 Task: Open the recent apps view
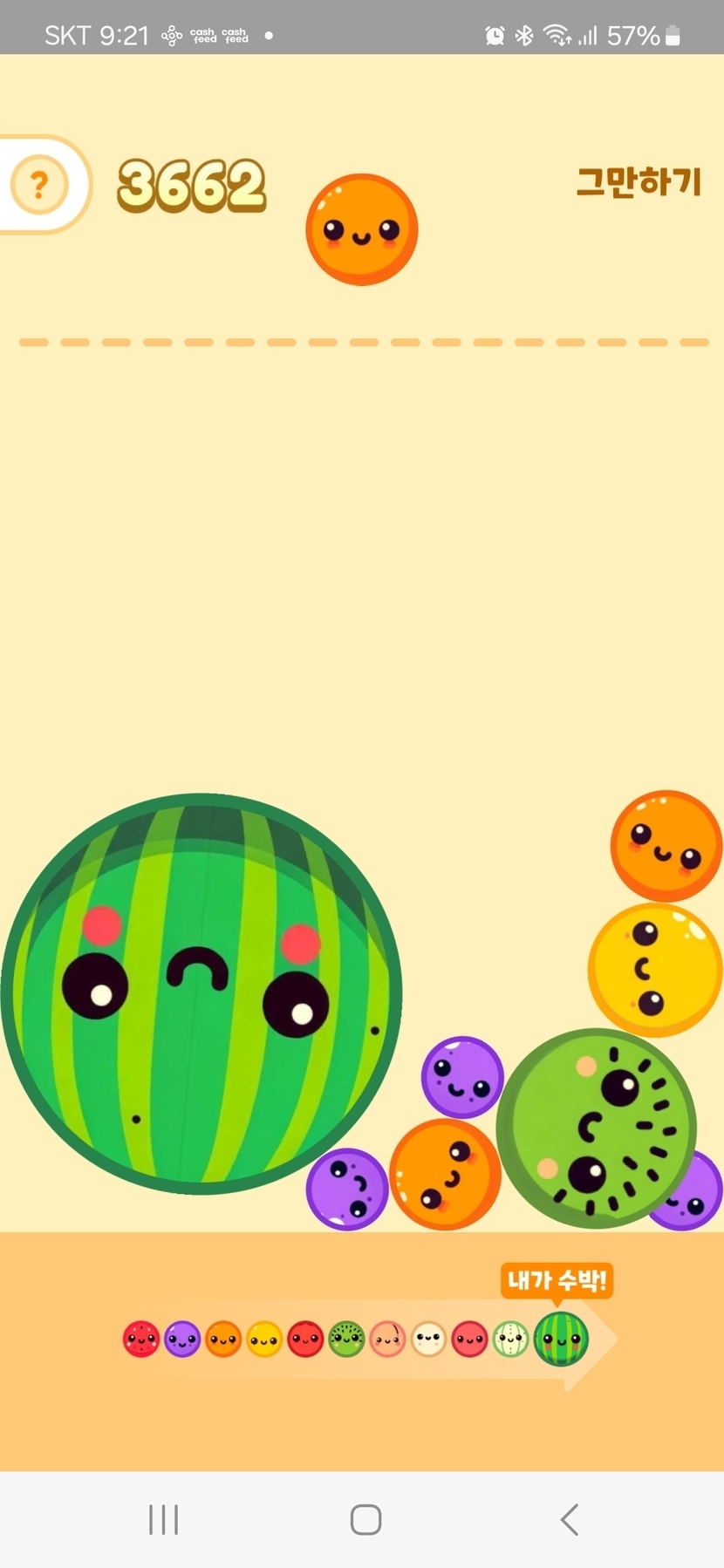point(163,1519)
